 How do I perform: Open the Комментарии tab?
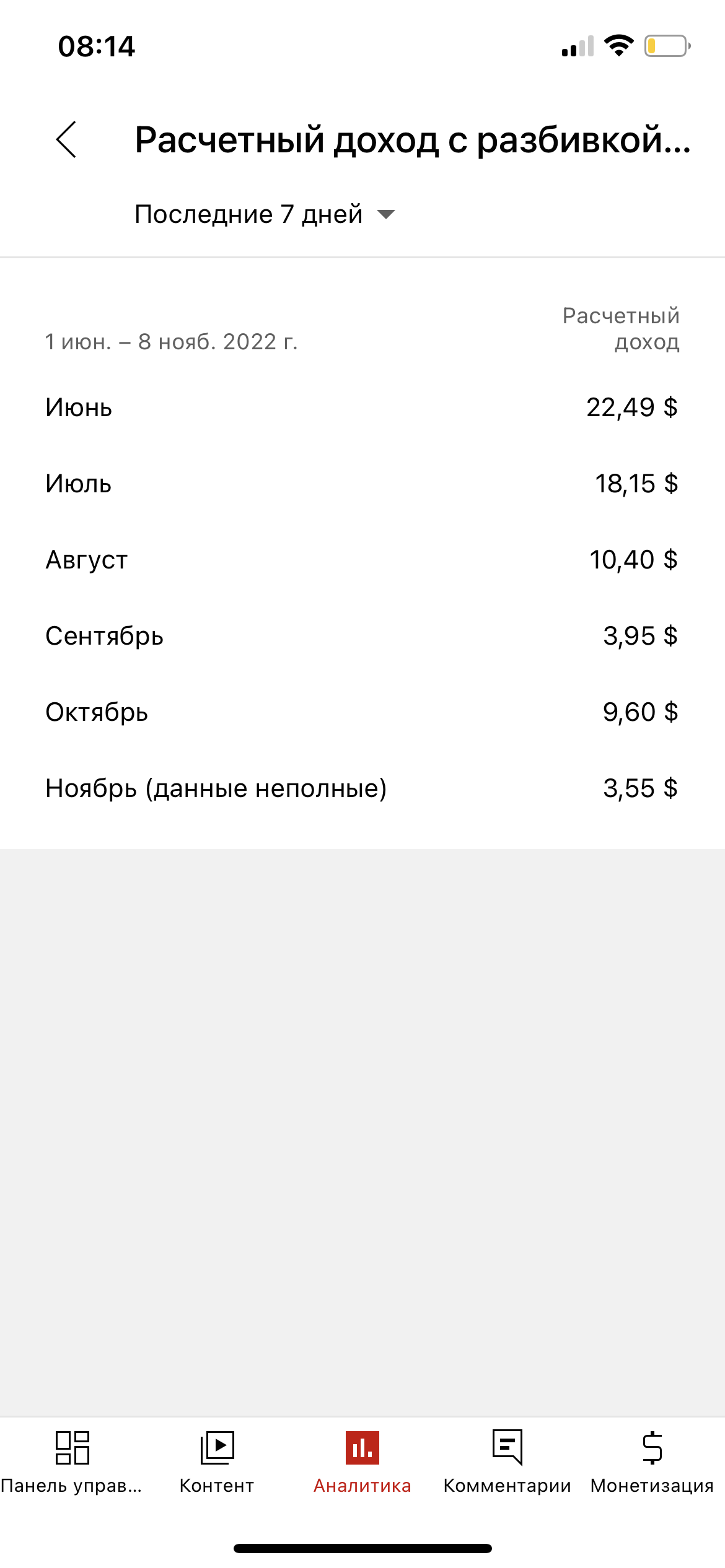tap(507, 1463)
